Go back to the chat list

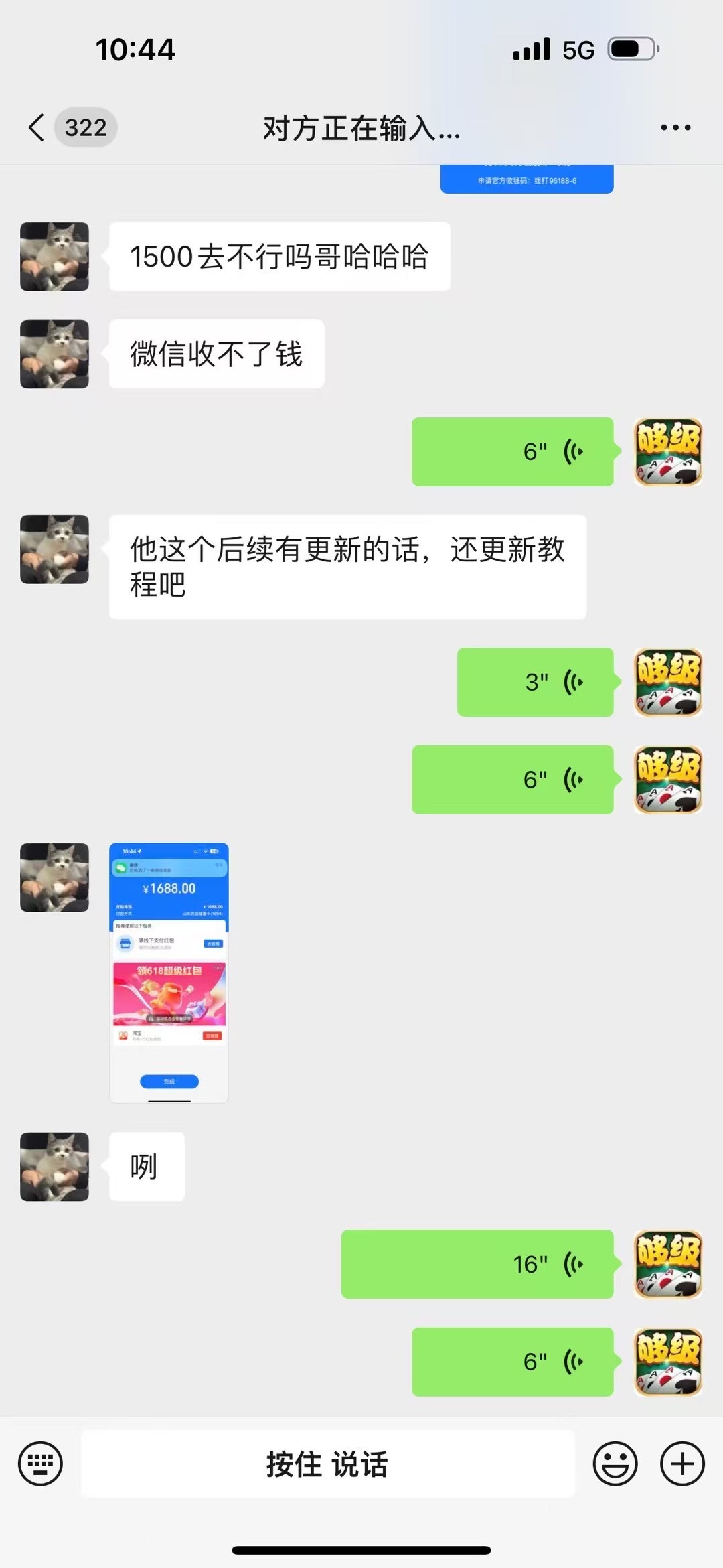click(37, 127)
